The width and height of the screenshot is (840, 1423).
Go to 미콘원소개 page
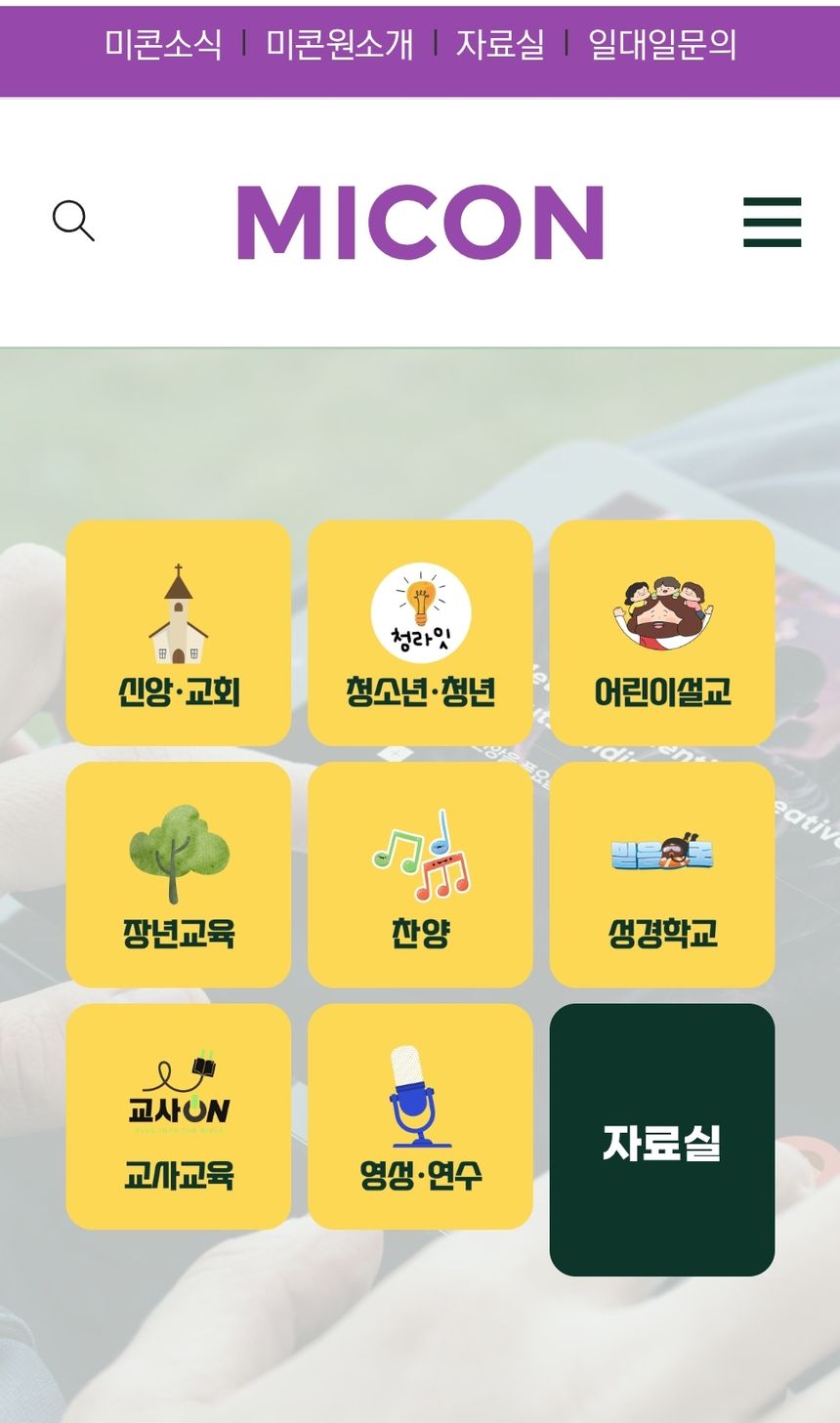pos(339,44)
